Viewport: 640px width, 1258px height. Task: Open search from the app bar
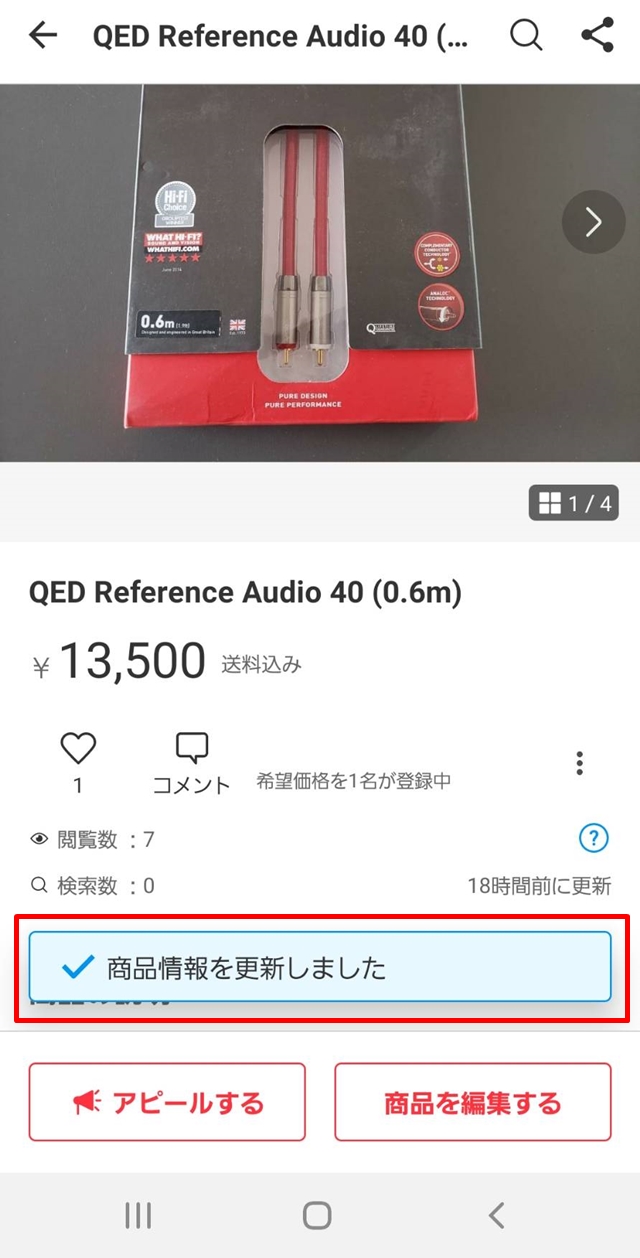(x=526, y=36)
